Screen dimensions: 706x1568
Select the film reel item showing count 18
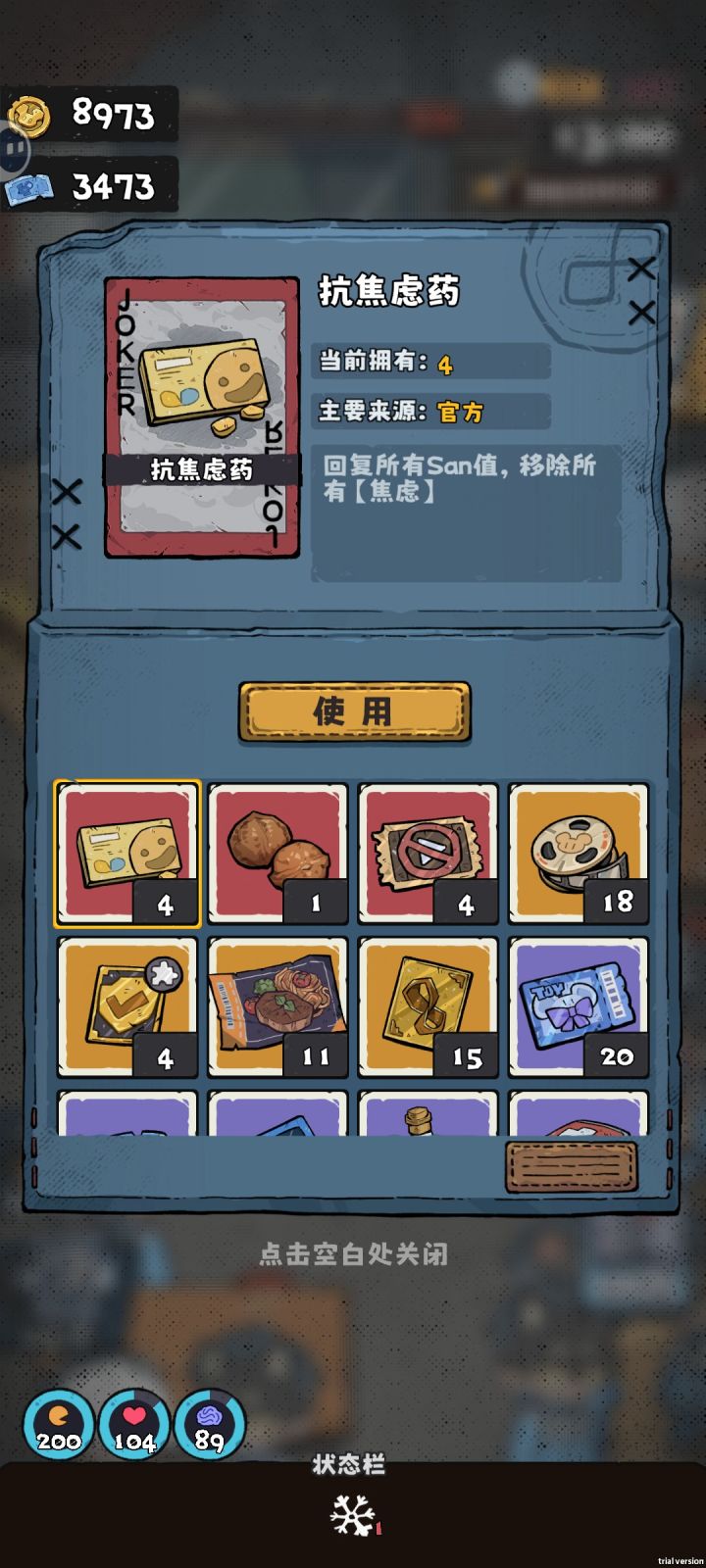pos(579,851)
